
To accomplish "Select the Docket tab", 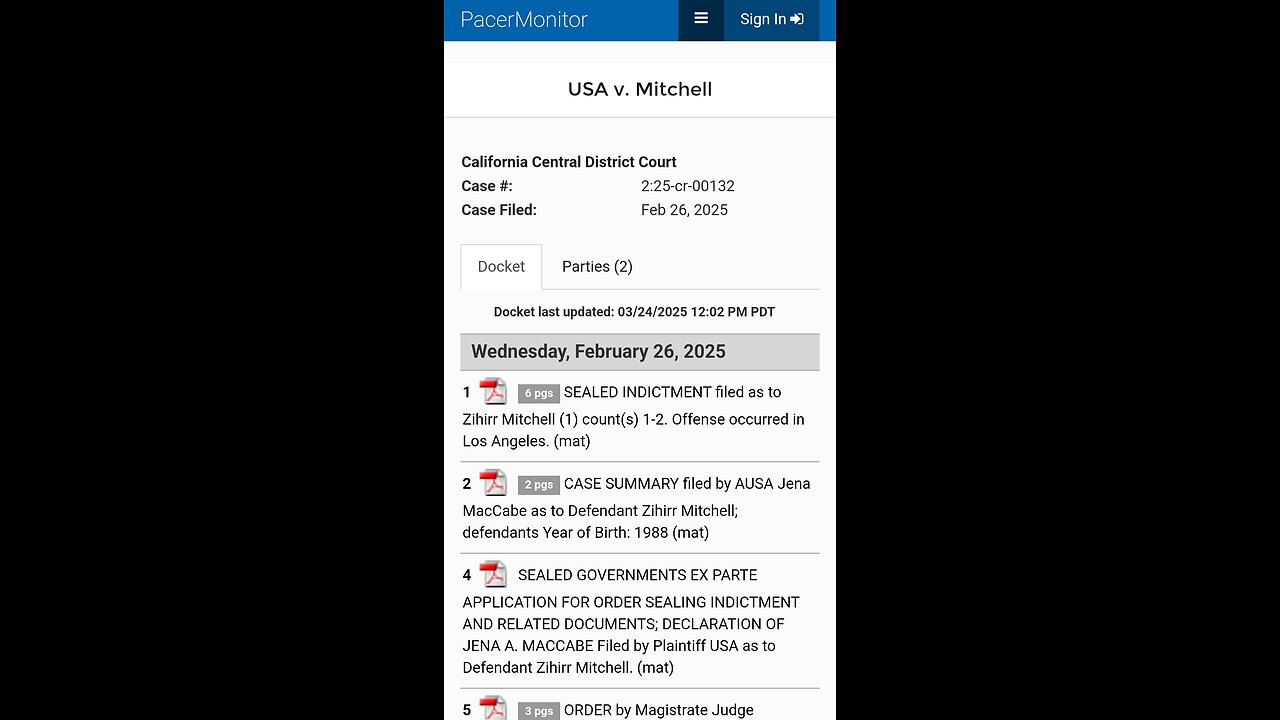I will pyautogui.click(x=501, y=266).
